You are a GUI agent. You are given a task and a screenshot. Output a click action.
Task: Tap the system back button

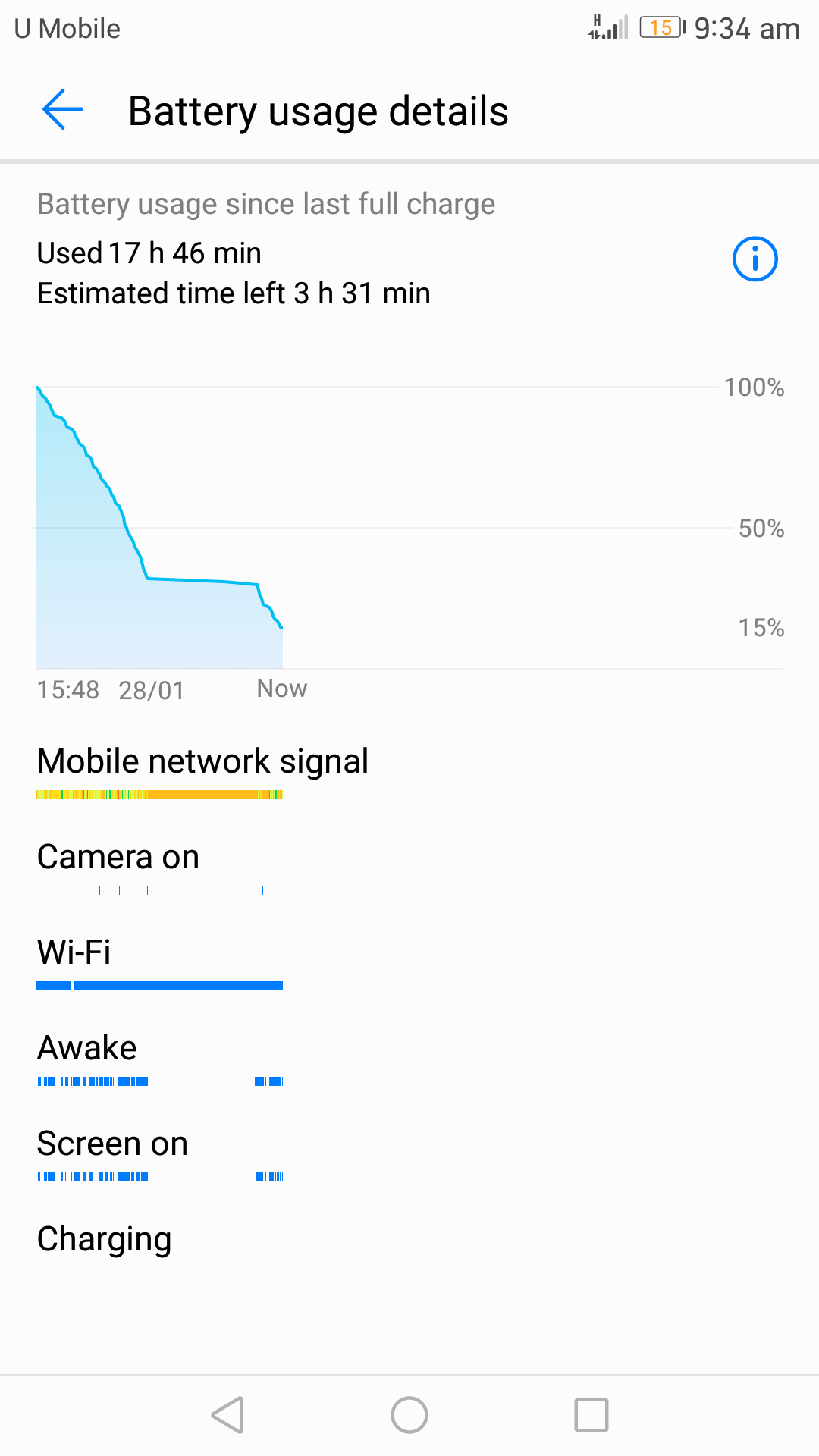pyautogui.click(x=227, y=1415)
